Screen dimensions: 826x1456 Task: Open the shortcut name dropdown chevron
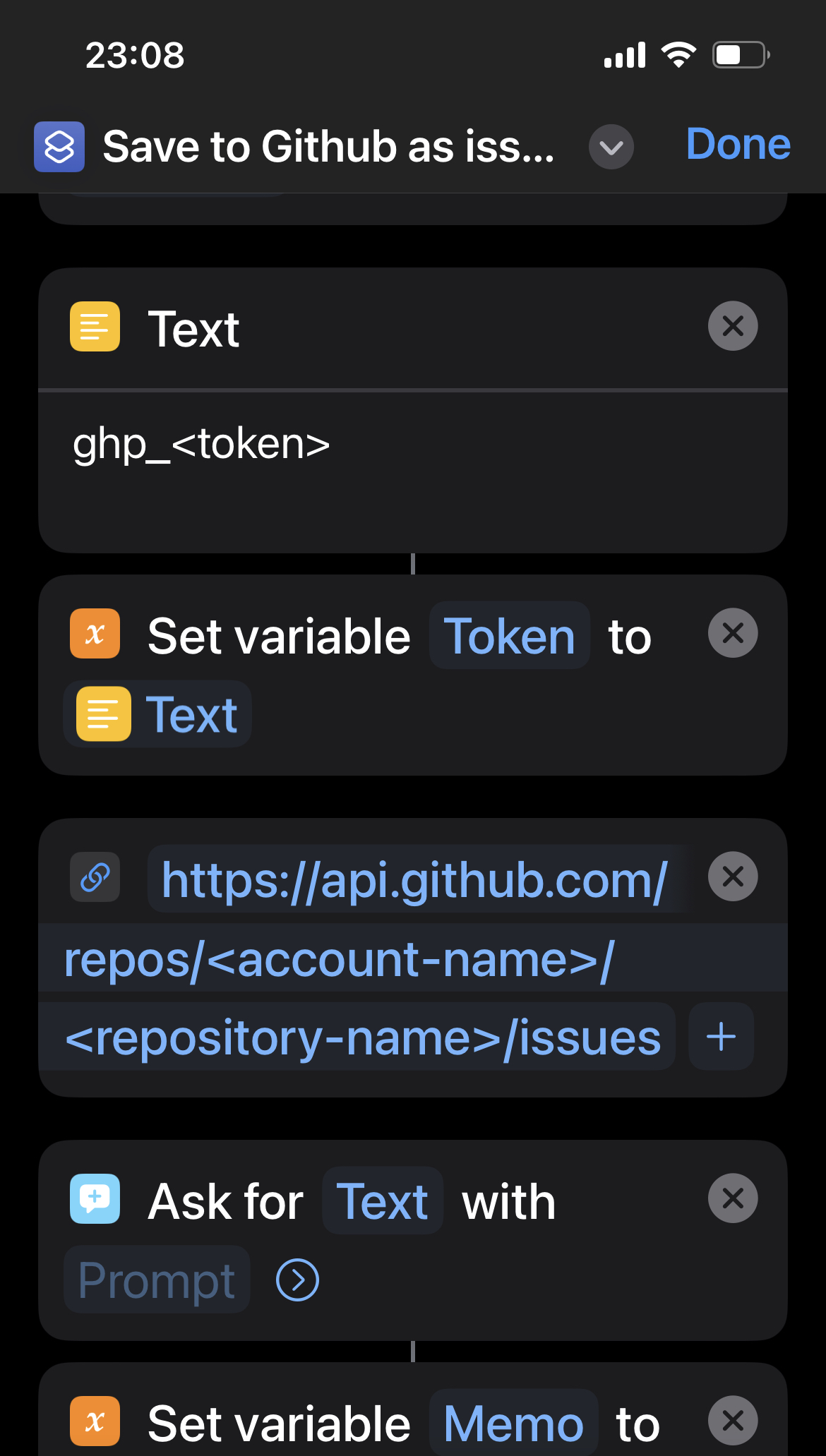tap(611, 147)
